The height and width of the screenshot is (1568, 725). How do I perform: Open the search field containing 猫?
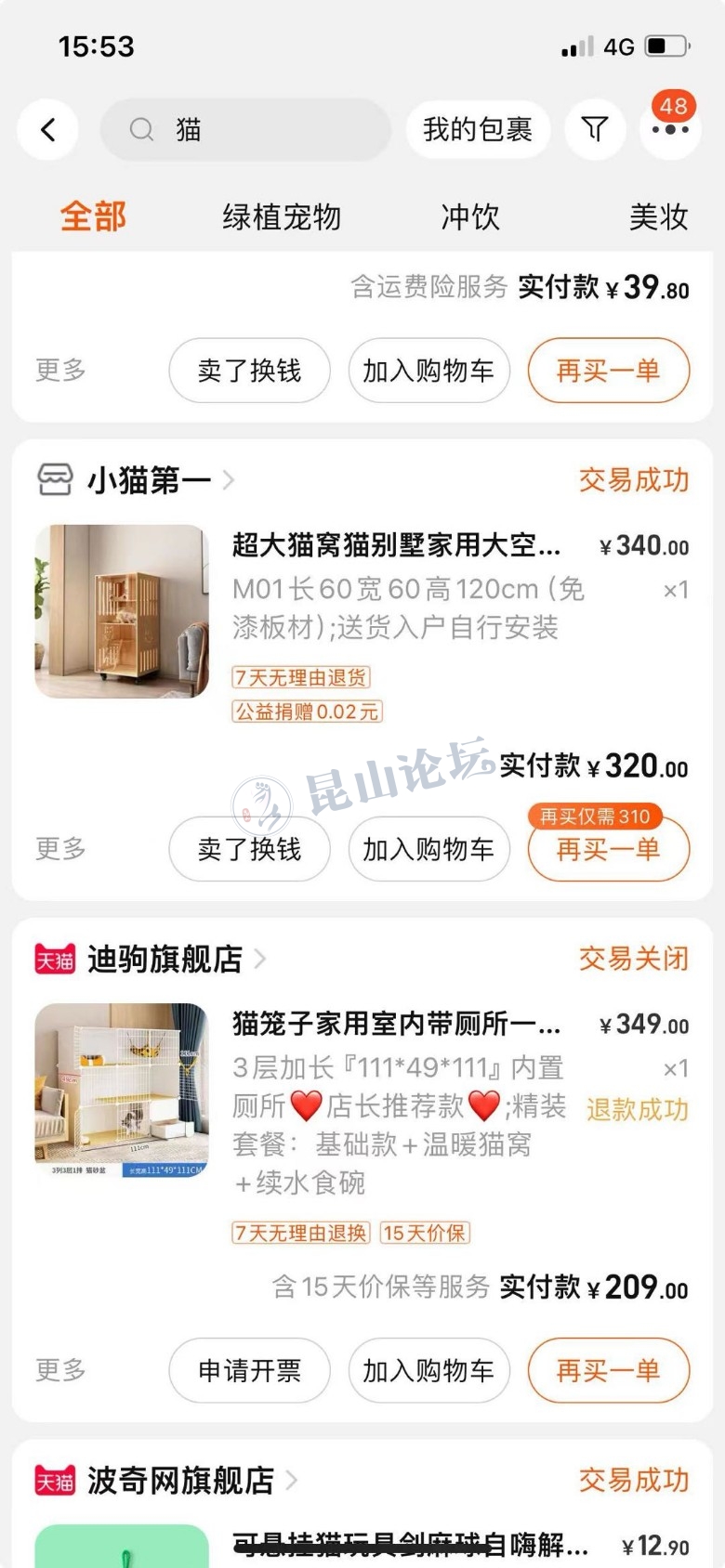click(245, 130)
